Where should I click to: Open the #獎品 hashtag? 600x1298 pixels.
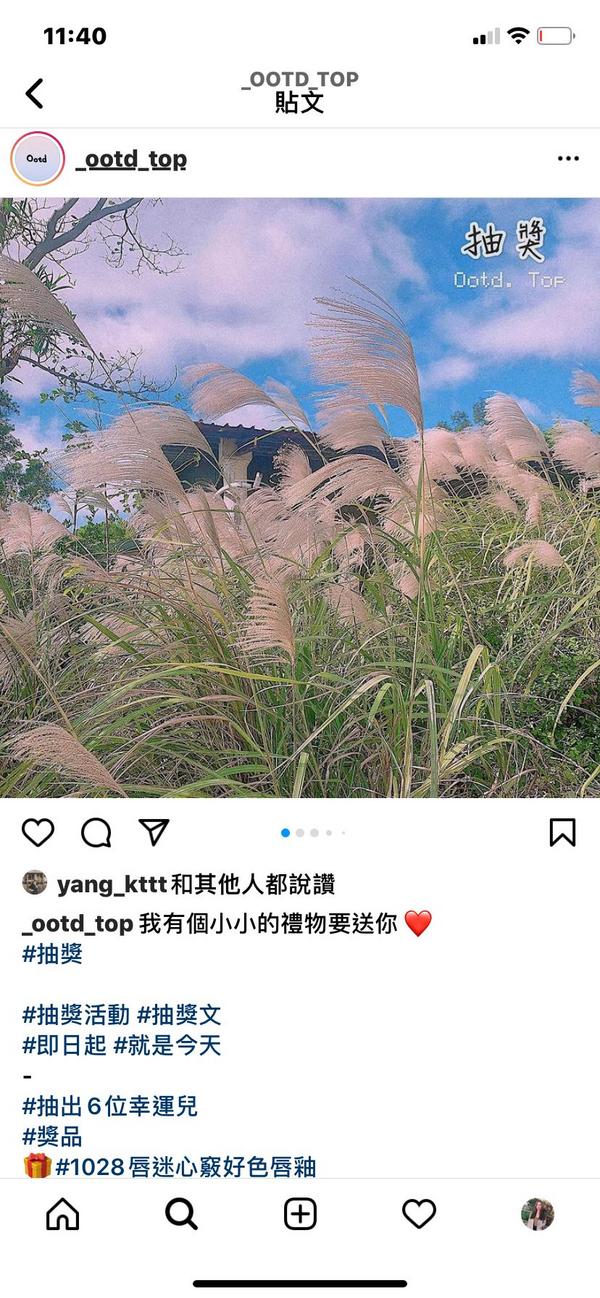point(52,1137)
